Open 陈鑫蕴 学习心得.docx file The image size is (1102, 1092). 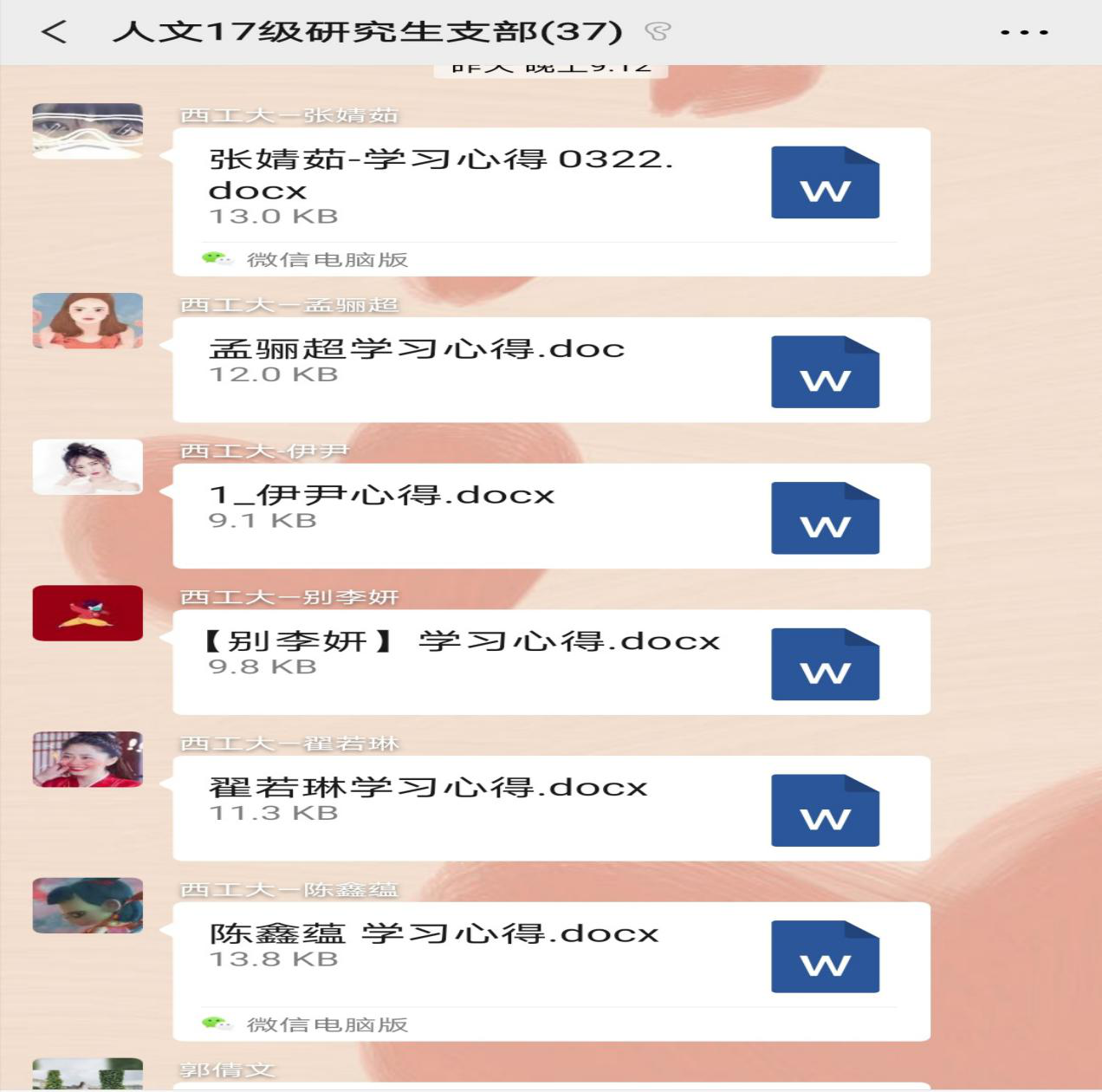tap(551, 955)
